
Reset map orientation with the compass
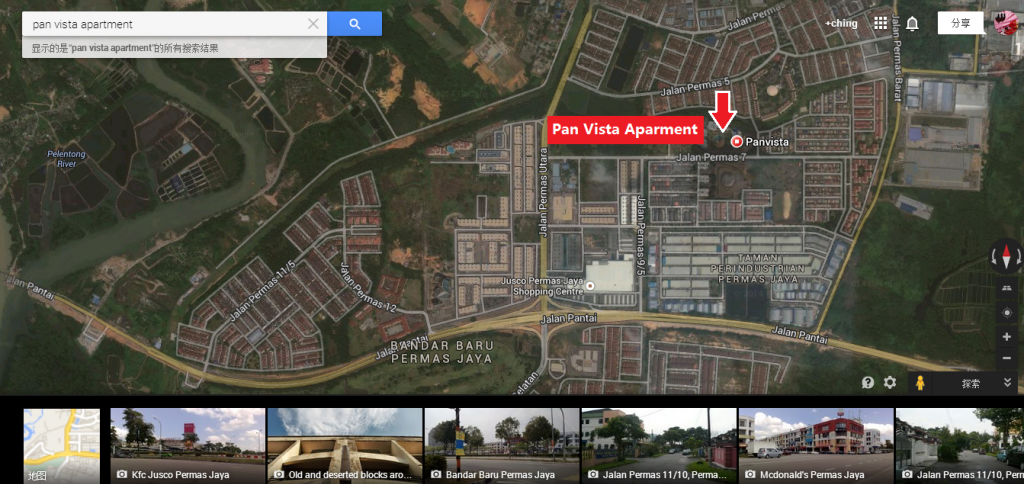(1006, 255)
